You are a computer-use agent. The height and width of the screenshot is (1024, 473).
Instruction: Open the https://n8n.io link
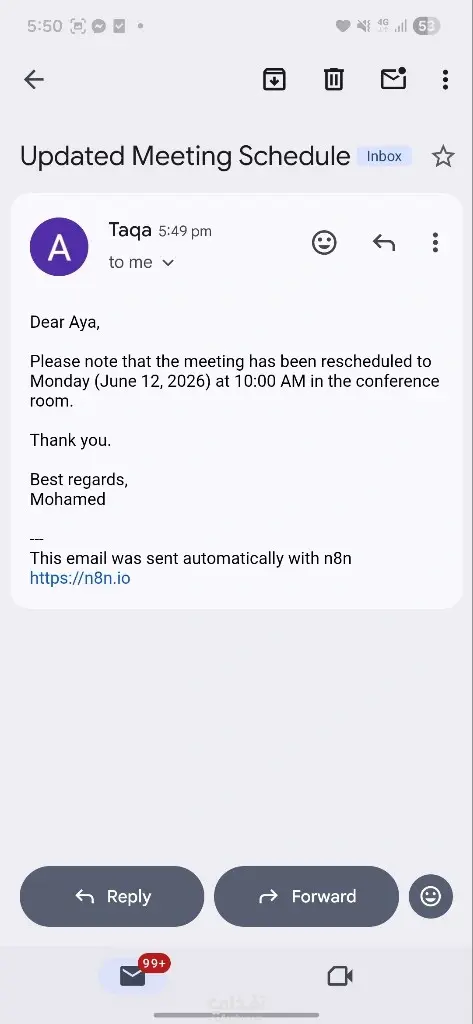[x=80, y=578]
